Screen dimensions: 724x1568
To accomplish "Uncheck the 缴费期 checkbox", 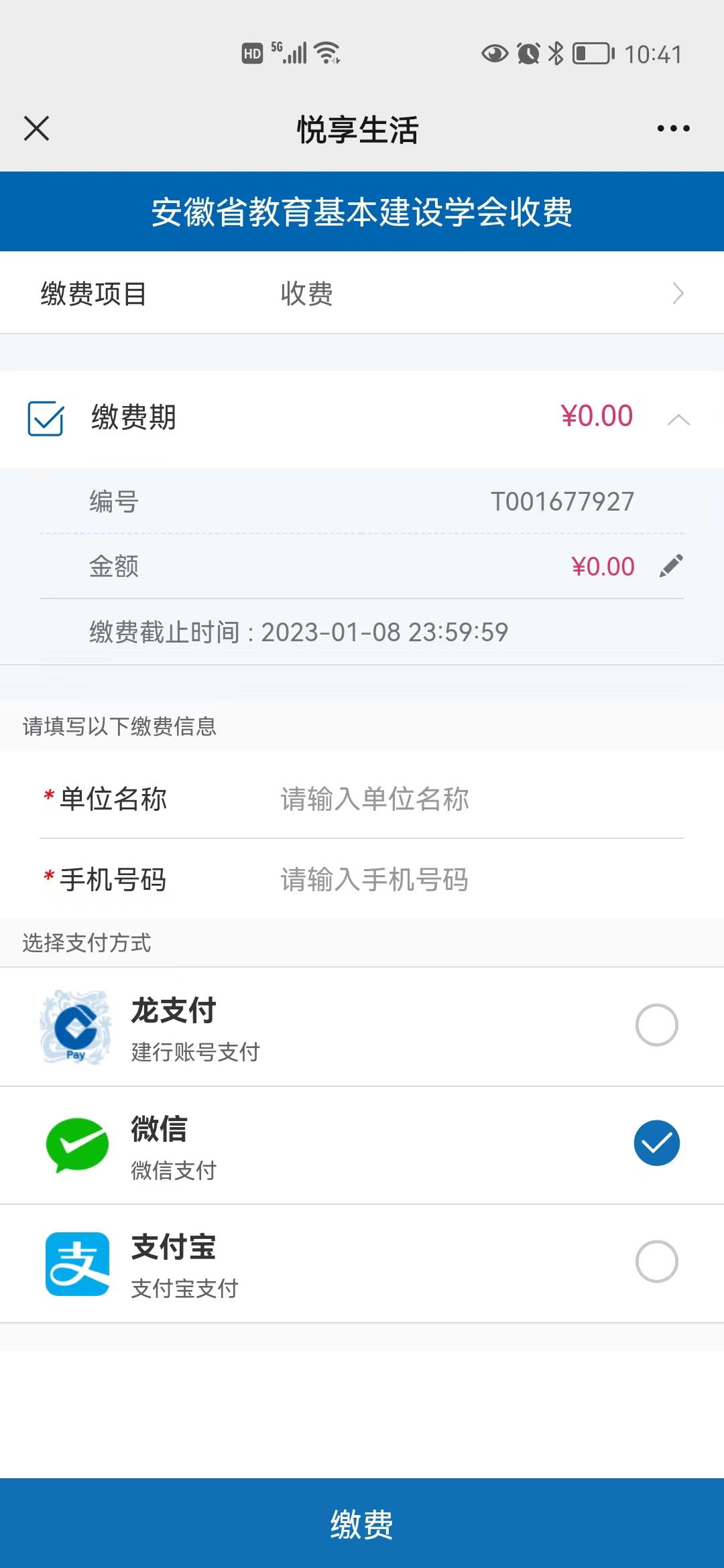I will [x=46, y=418].
